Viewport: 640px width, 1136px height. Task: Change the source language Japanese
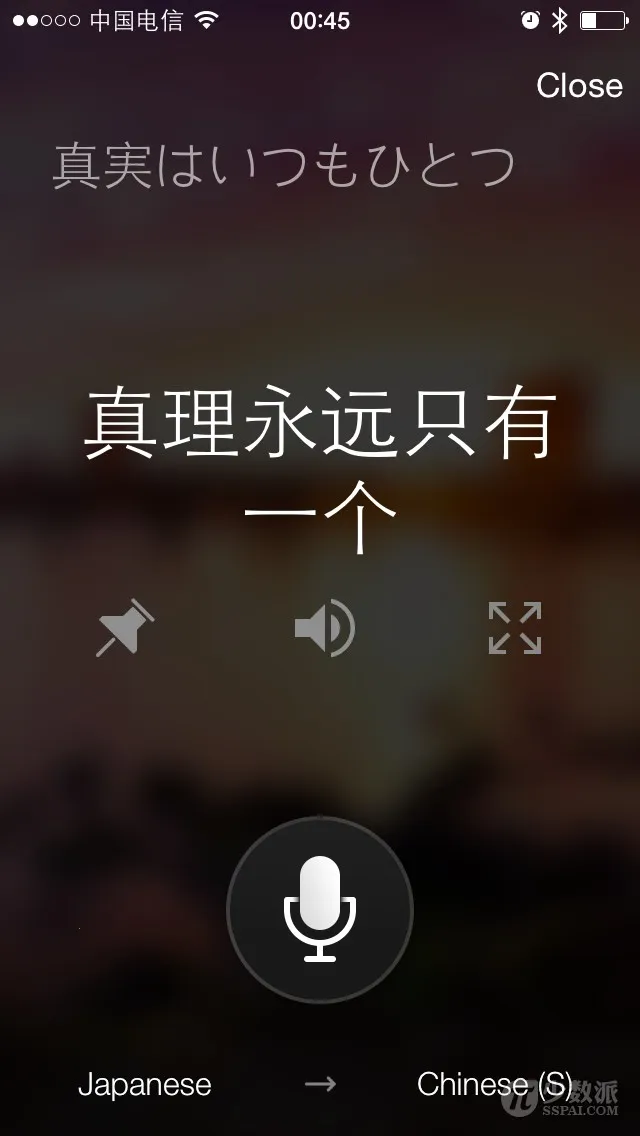point(145,1084)
